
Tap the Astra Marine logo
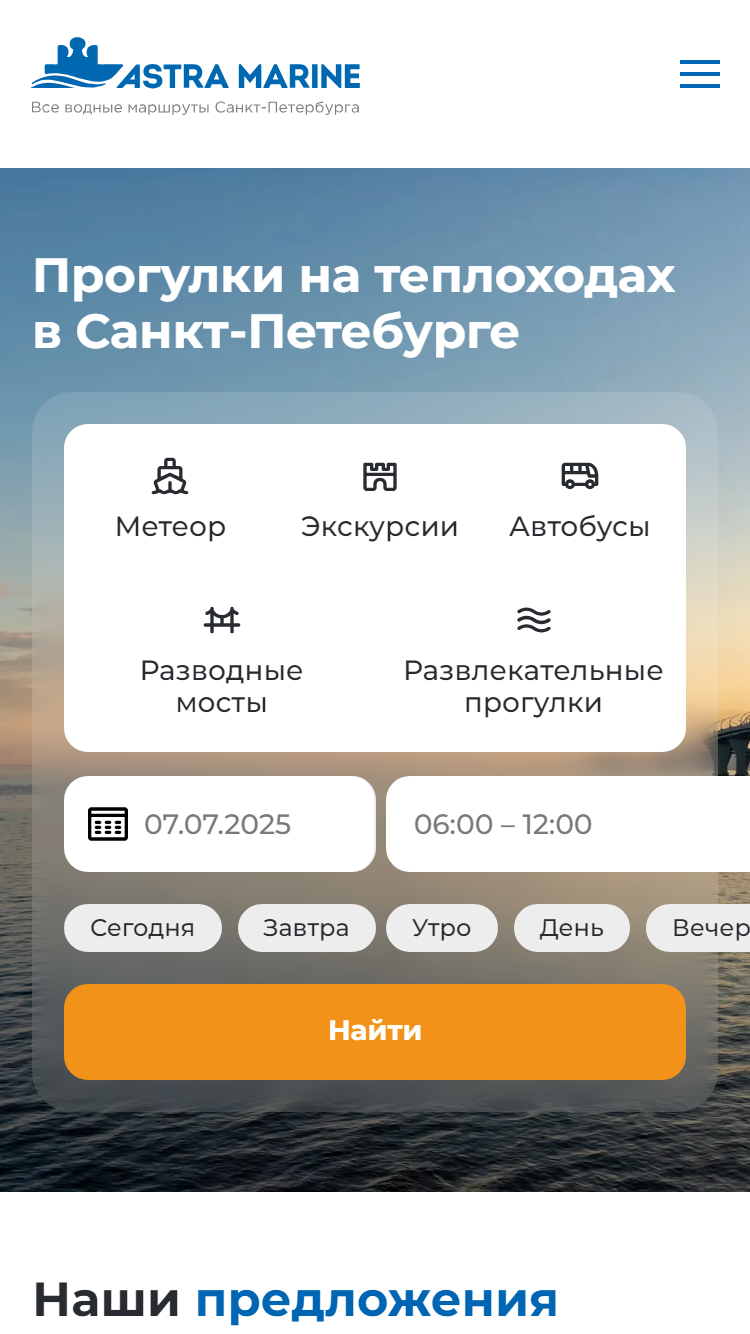[195, 76]
